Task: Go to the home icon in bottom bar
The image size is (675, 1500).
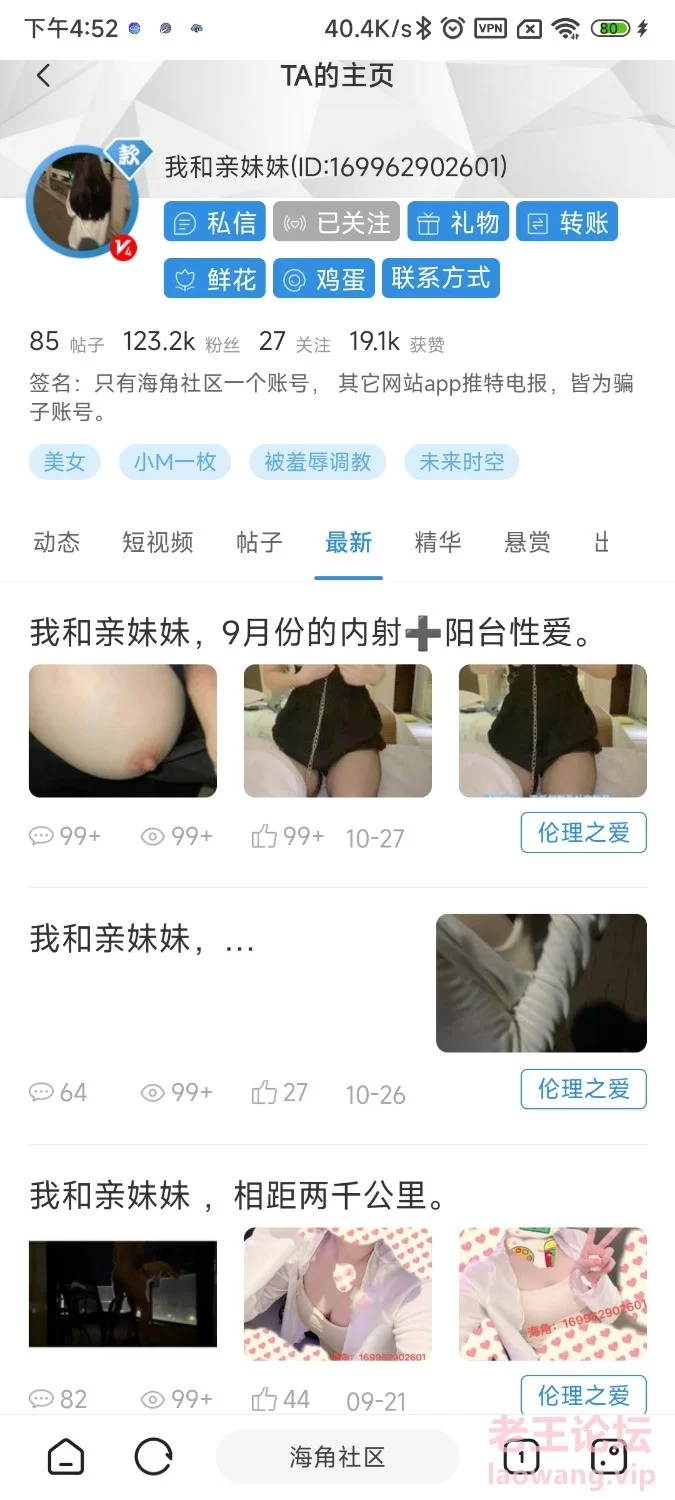Action: 66,1458
